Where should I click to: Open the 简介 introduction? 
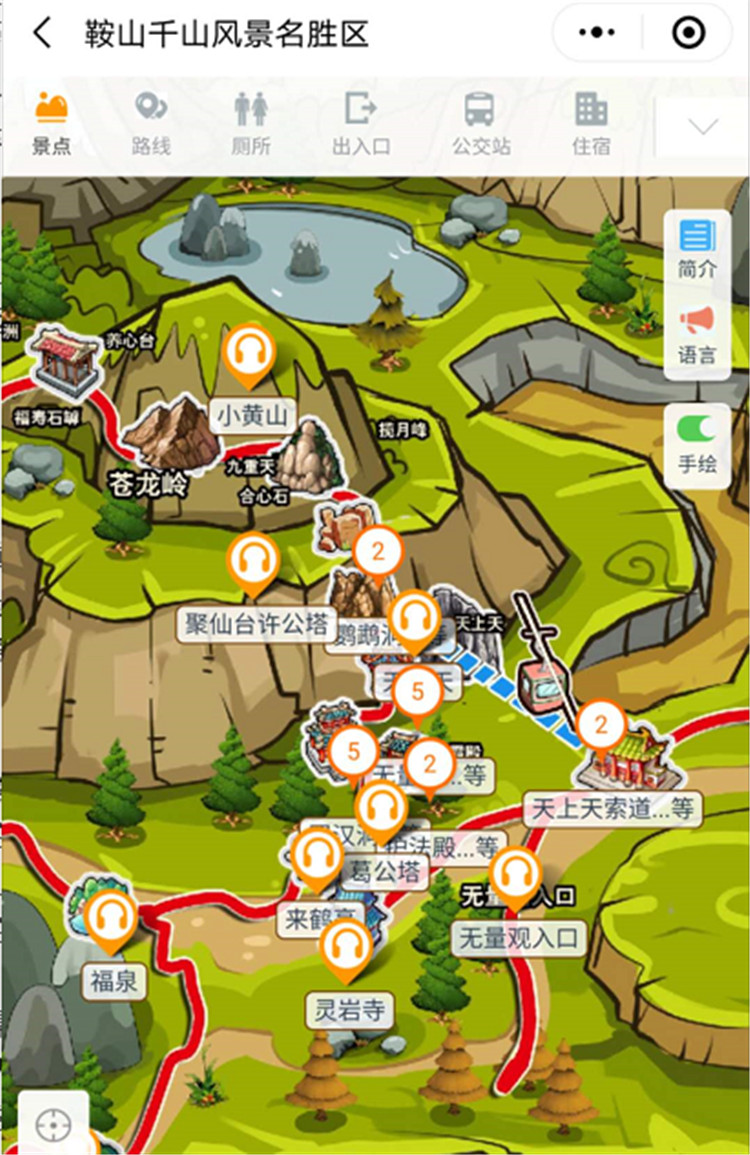tap(697, 250)
